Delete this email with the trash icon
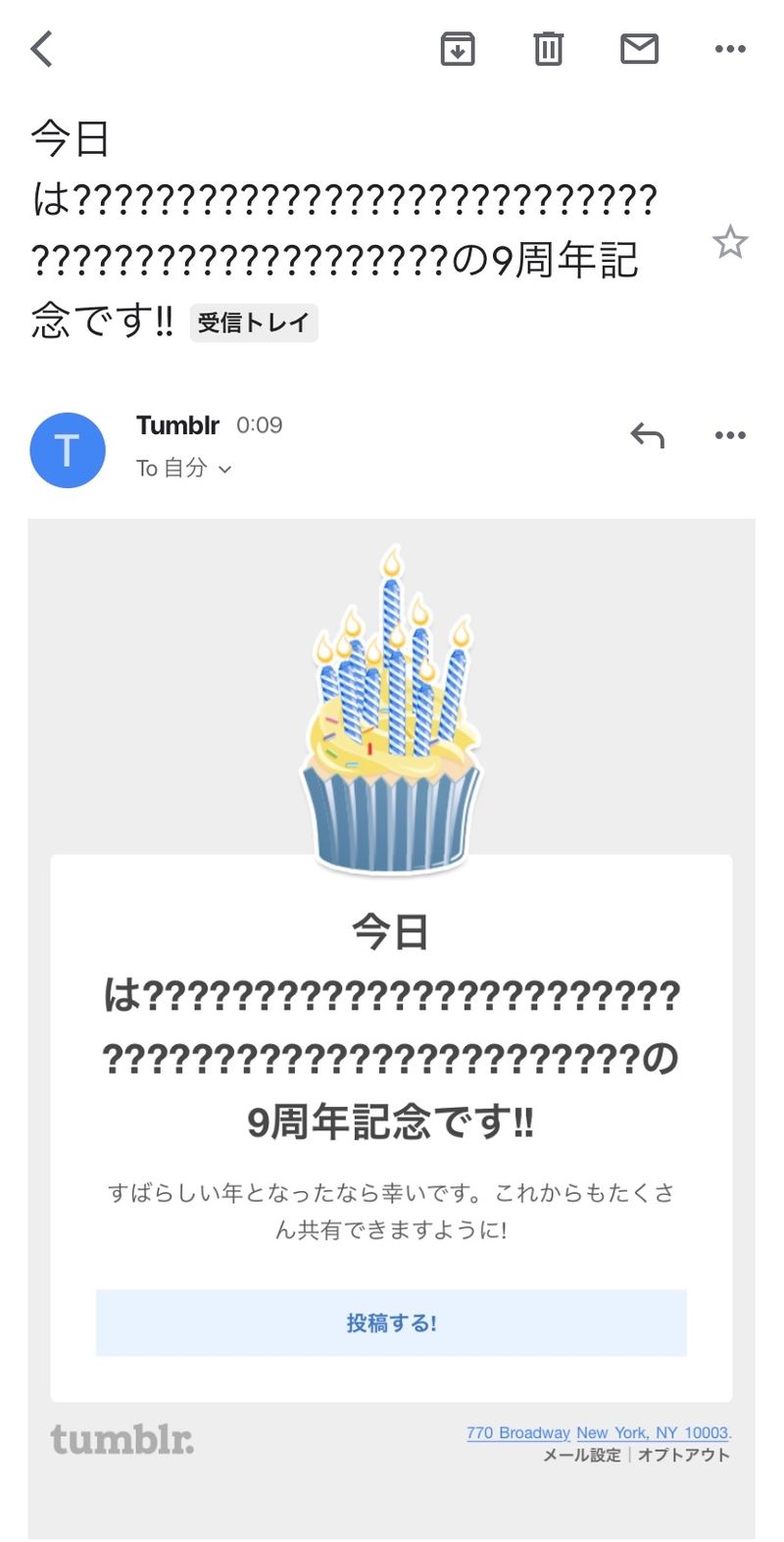 (548, 48)
